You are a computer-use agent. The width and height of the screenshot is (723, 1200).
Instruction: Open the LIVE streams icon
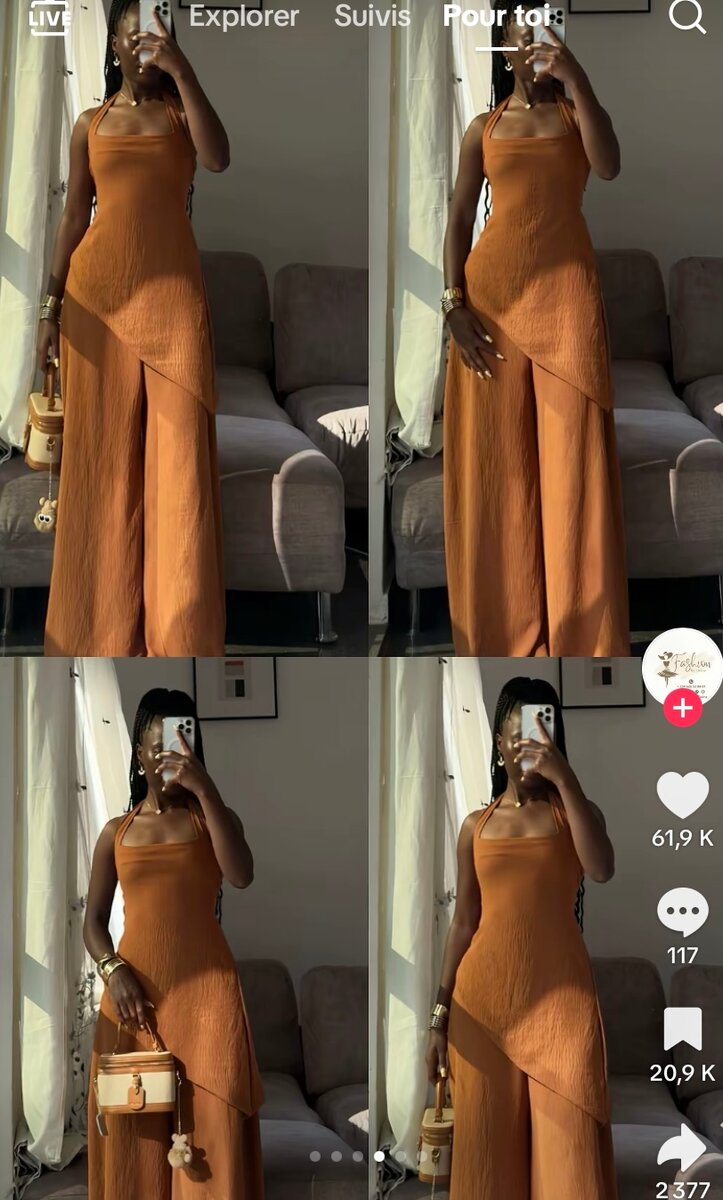[x=50, y=17]
